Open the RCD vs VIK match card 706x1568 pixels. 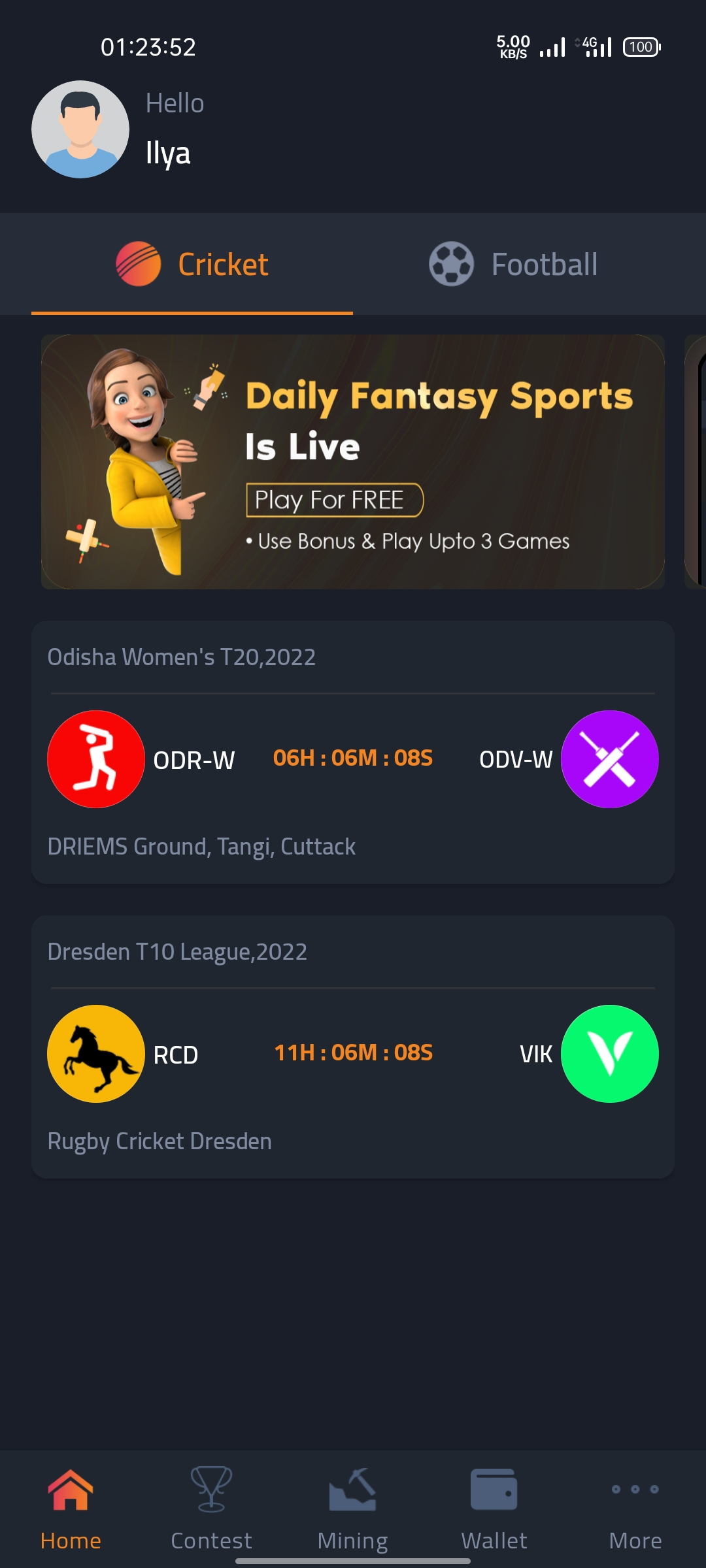tap(353, 1047)
